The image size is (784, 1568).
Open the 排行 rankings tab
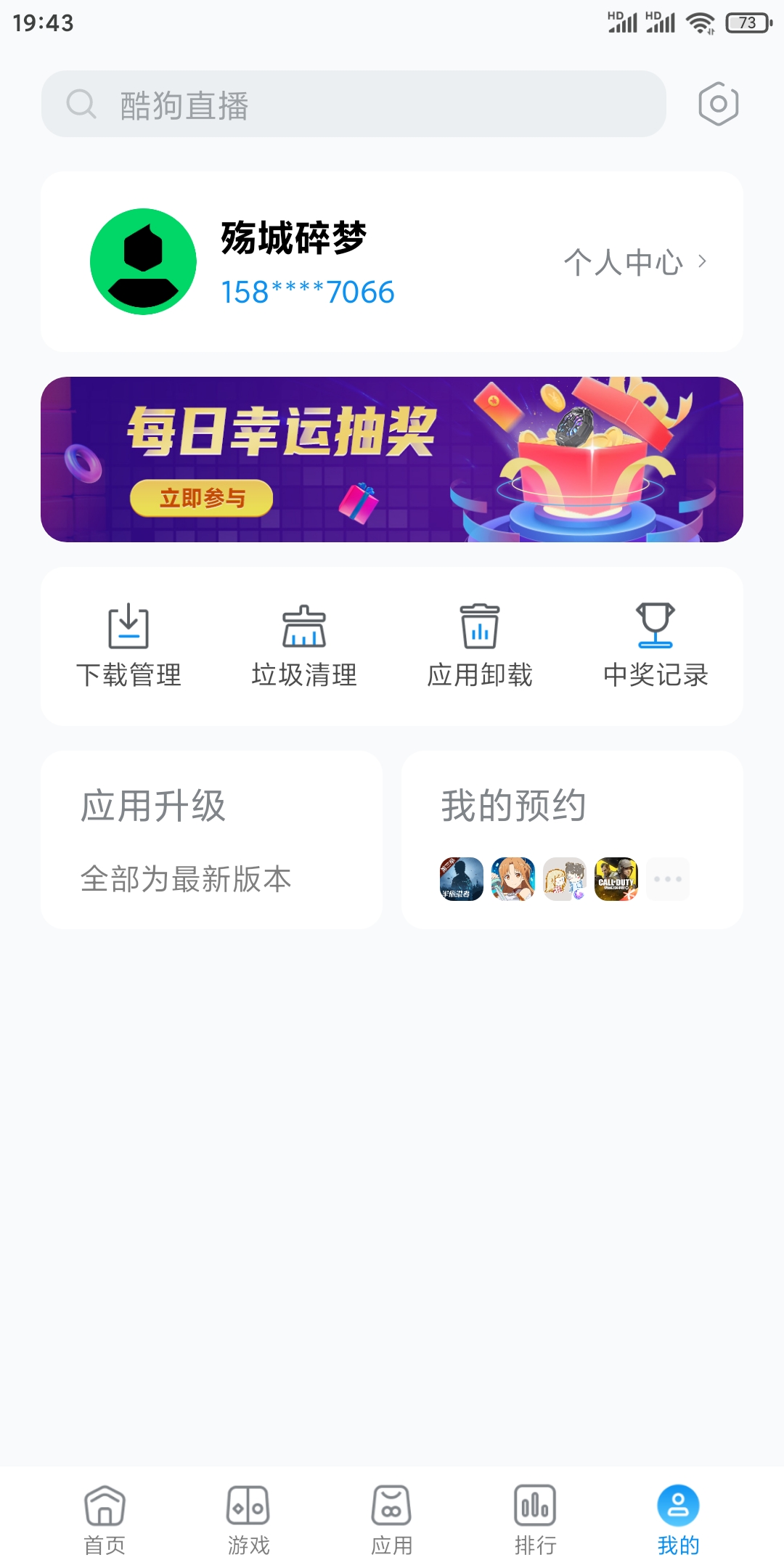[x=535, y=1519]
